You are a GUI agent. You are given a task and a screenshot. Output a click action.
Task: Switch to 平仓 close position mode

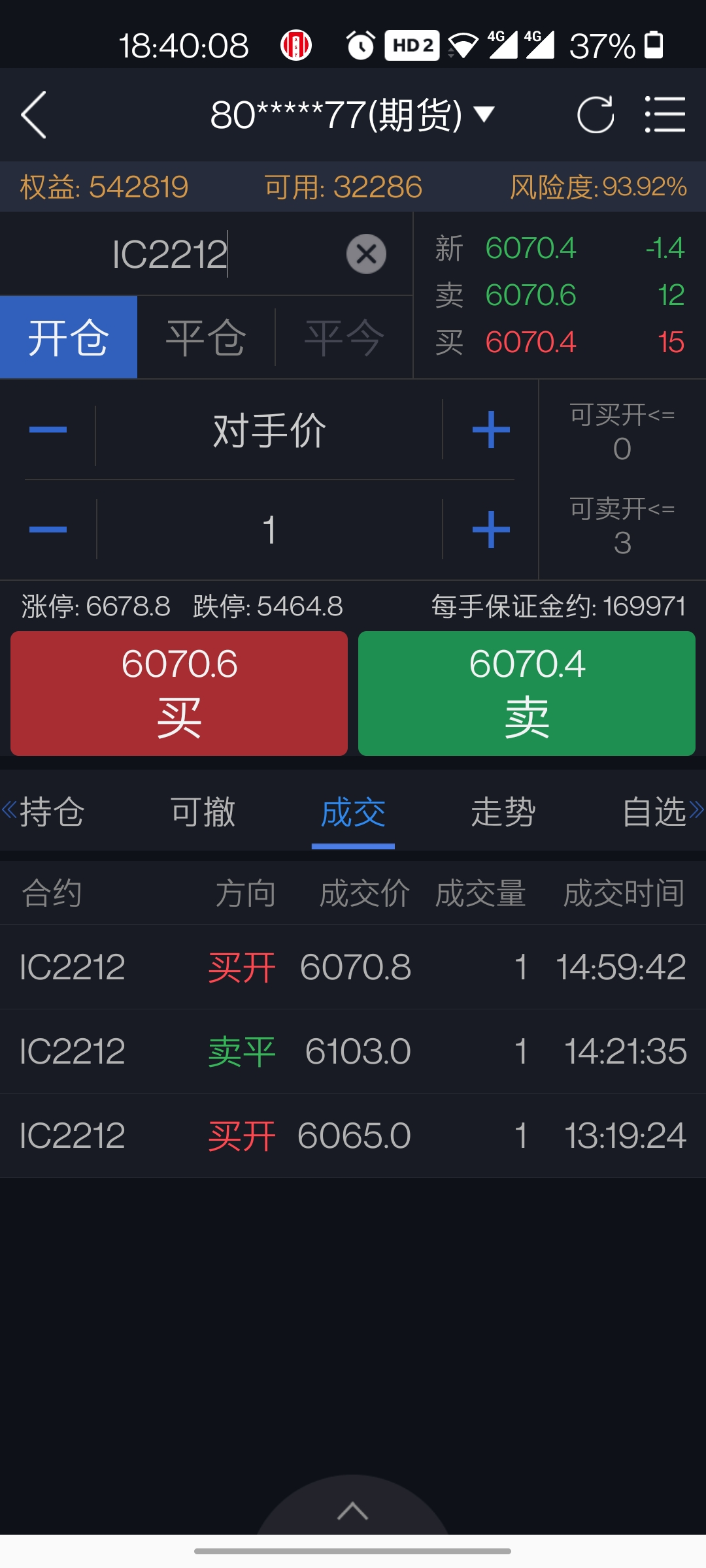(x=206, y=338)
